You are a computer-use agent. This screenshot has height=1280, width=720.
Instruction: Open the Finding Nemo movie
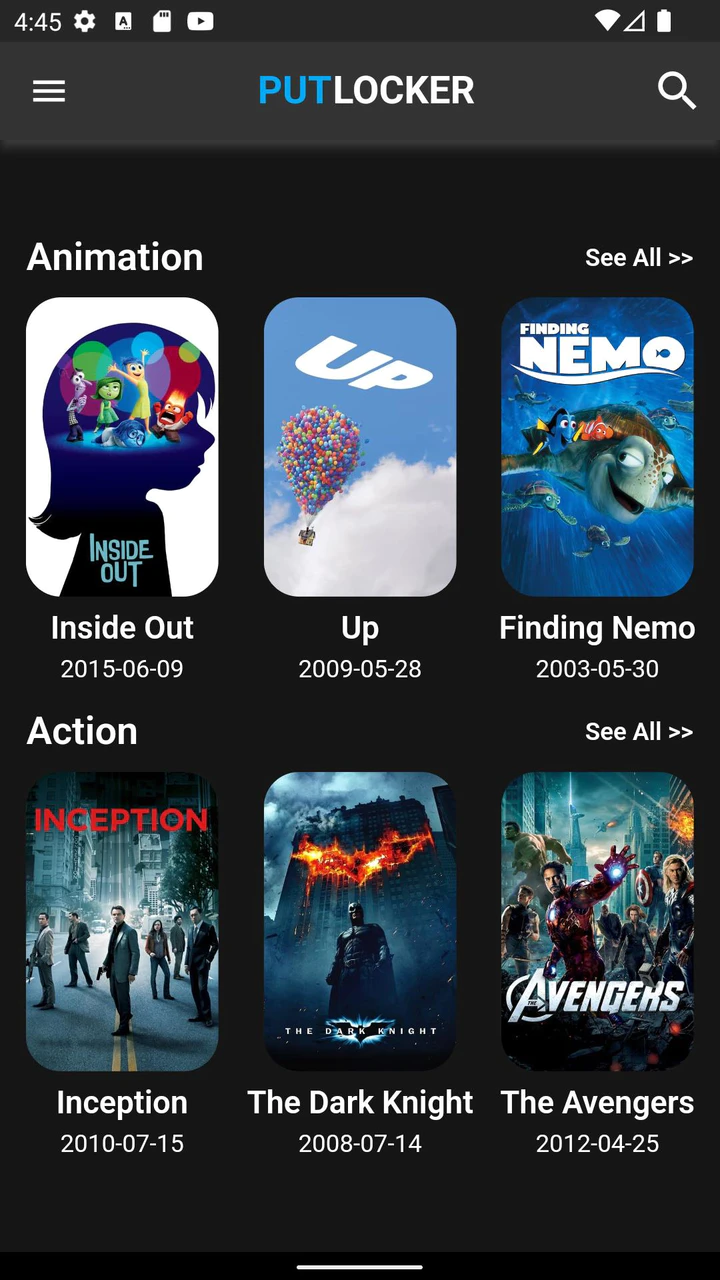tap(597, 447)
